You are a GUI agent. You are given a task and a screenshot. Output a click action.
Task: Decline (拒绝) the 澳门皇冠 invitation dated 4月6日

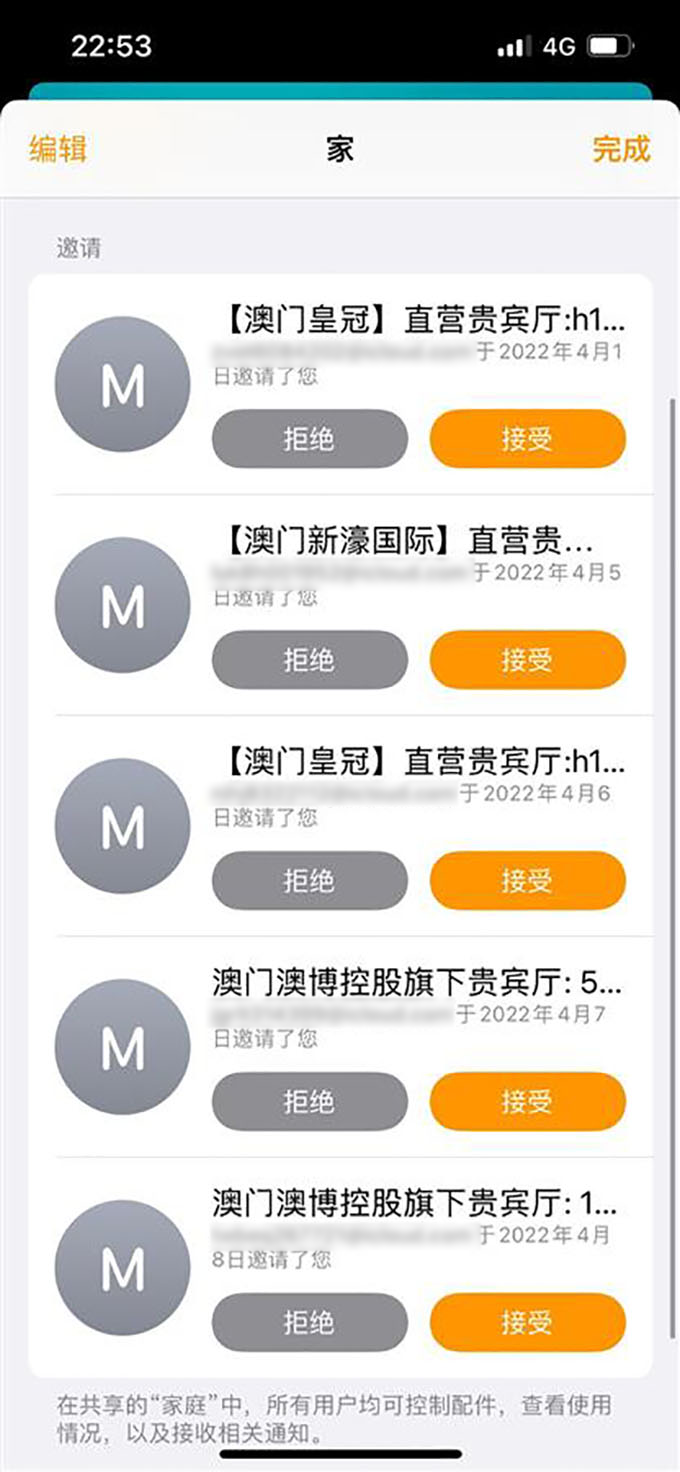309,881
